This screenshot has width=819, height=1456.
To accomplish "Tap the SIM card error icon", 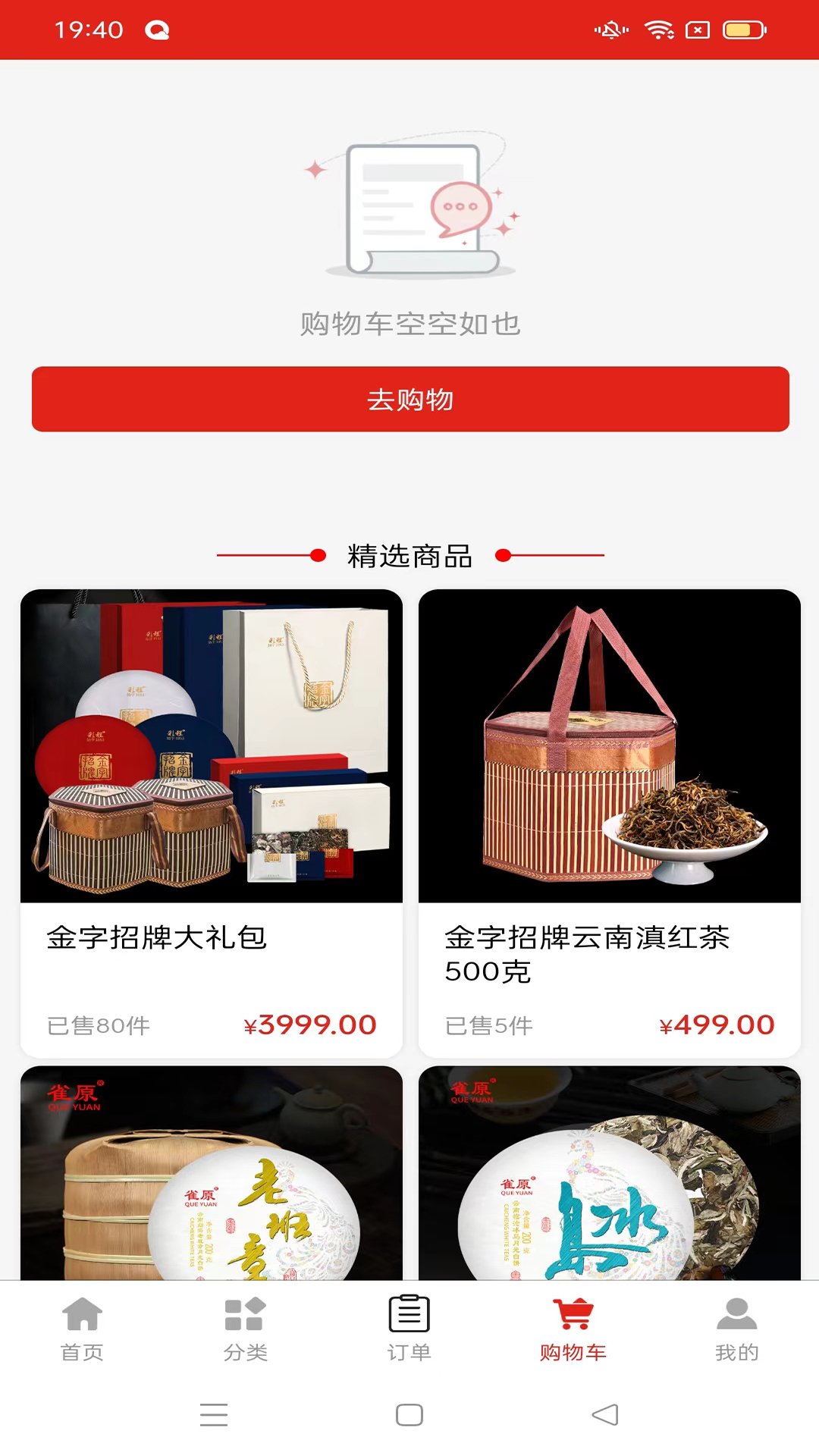I will (x=697, y=30).
